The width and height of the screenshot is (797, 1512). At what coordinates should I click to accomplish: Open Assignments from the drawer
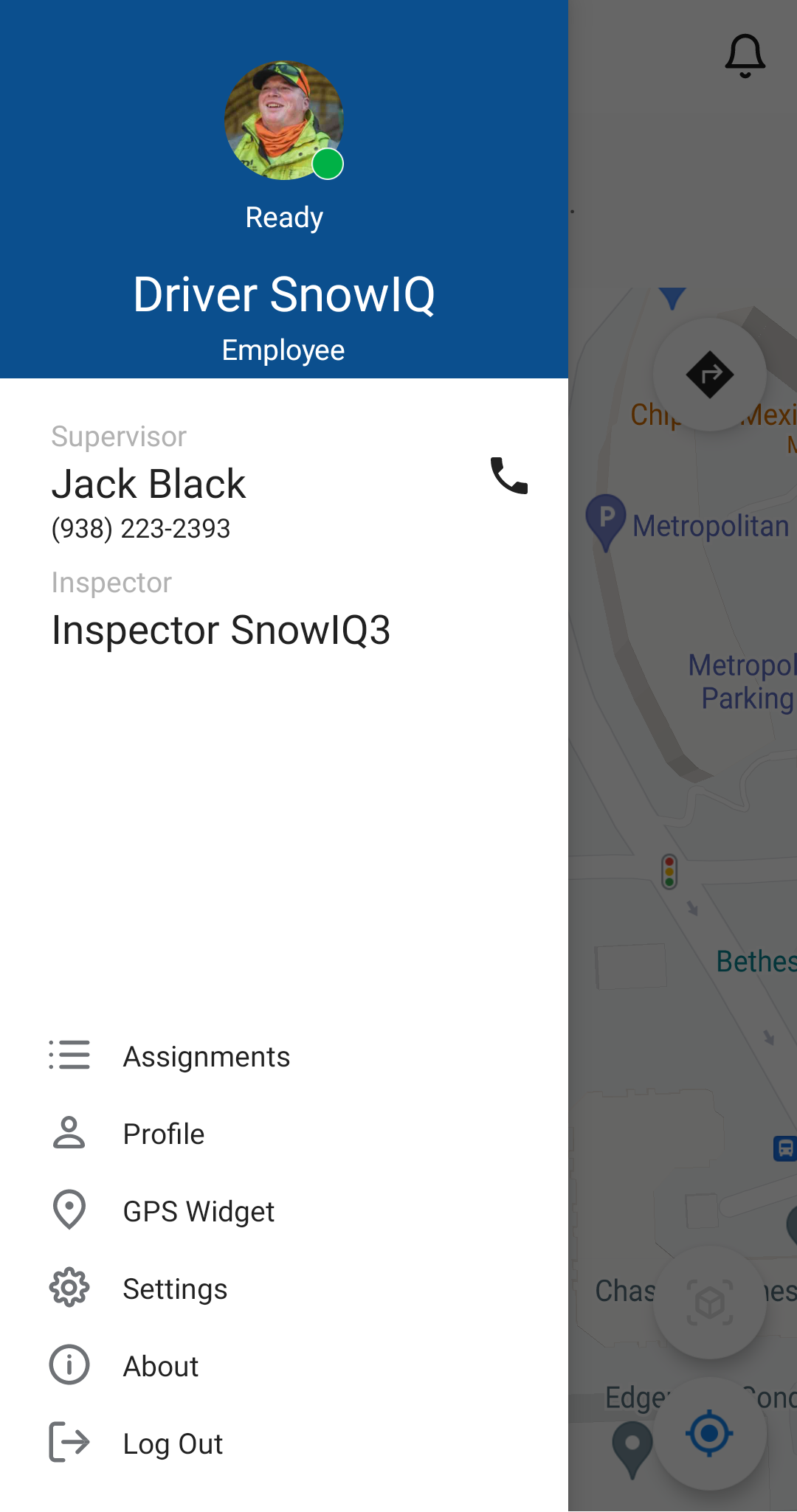tap(207, 1056)
